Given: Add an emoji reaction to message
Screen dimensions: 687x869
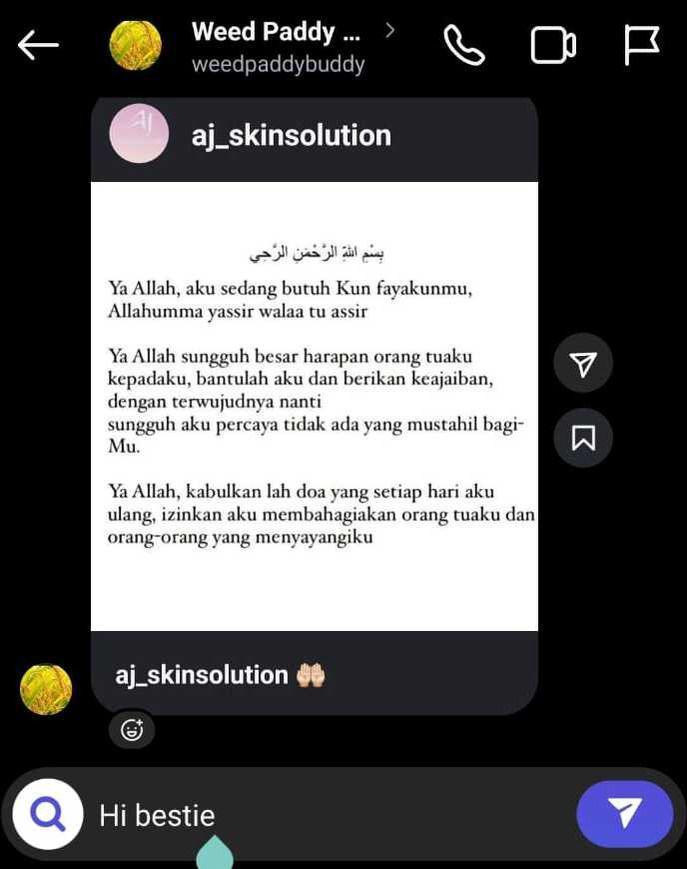Looking at the screenshot, I should [131, 730].
